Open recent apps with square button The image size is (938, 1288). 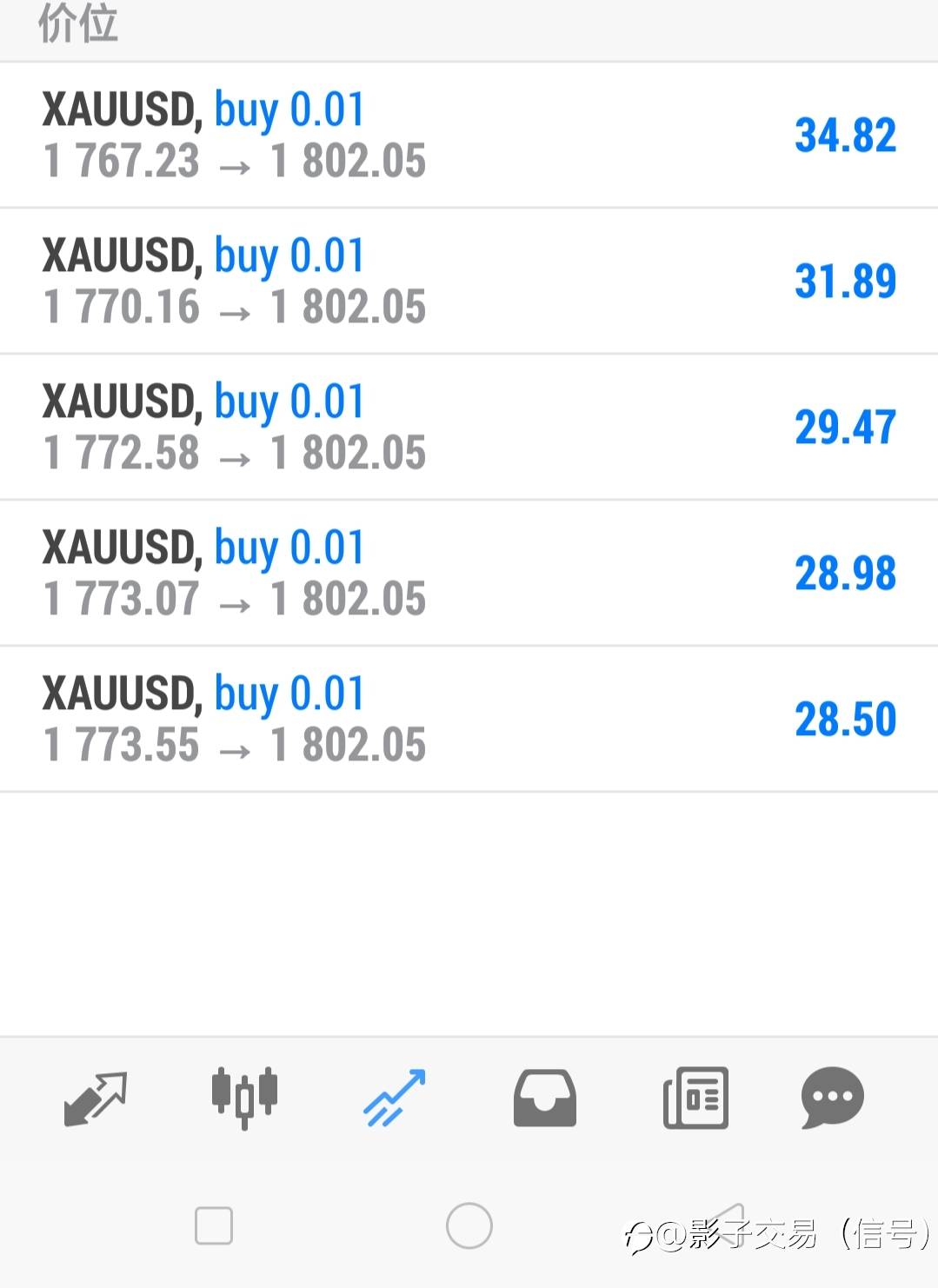pos(214,1225)
